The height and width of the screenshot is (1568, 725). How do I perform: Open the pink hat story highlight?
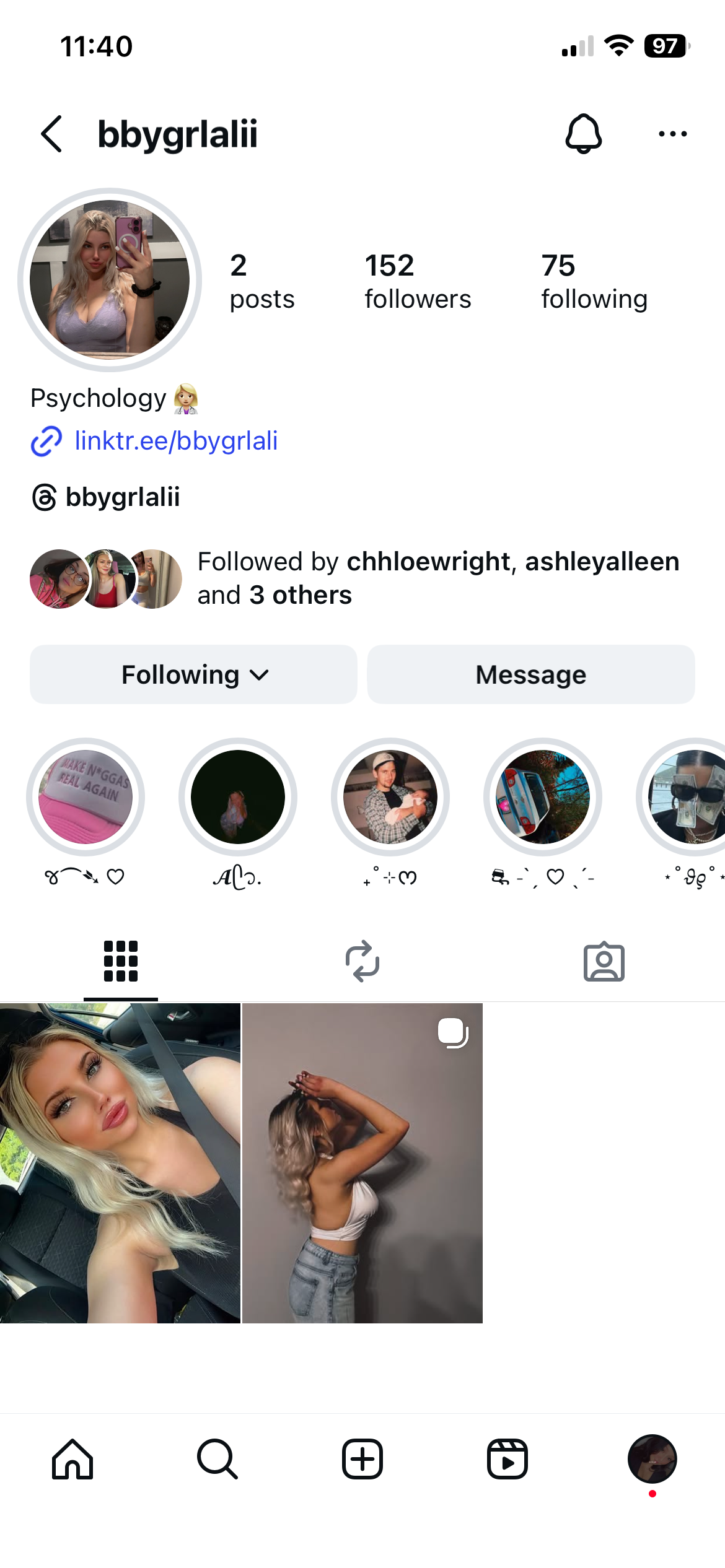86,797
